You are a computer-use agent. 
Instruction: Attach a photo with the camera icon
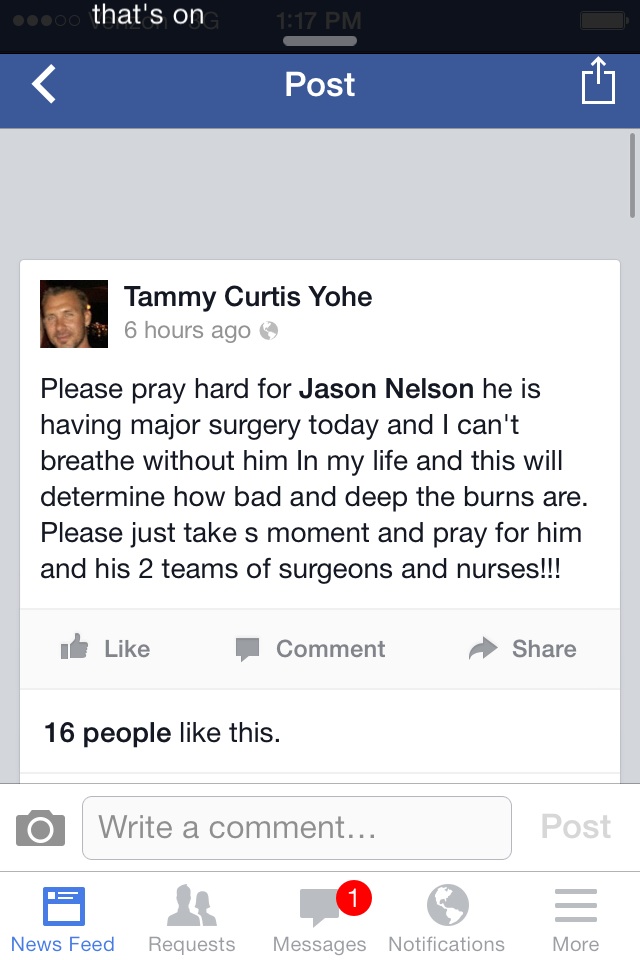41,828
